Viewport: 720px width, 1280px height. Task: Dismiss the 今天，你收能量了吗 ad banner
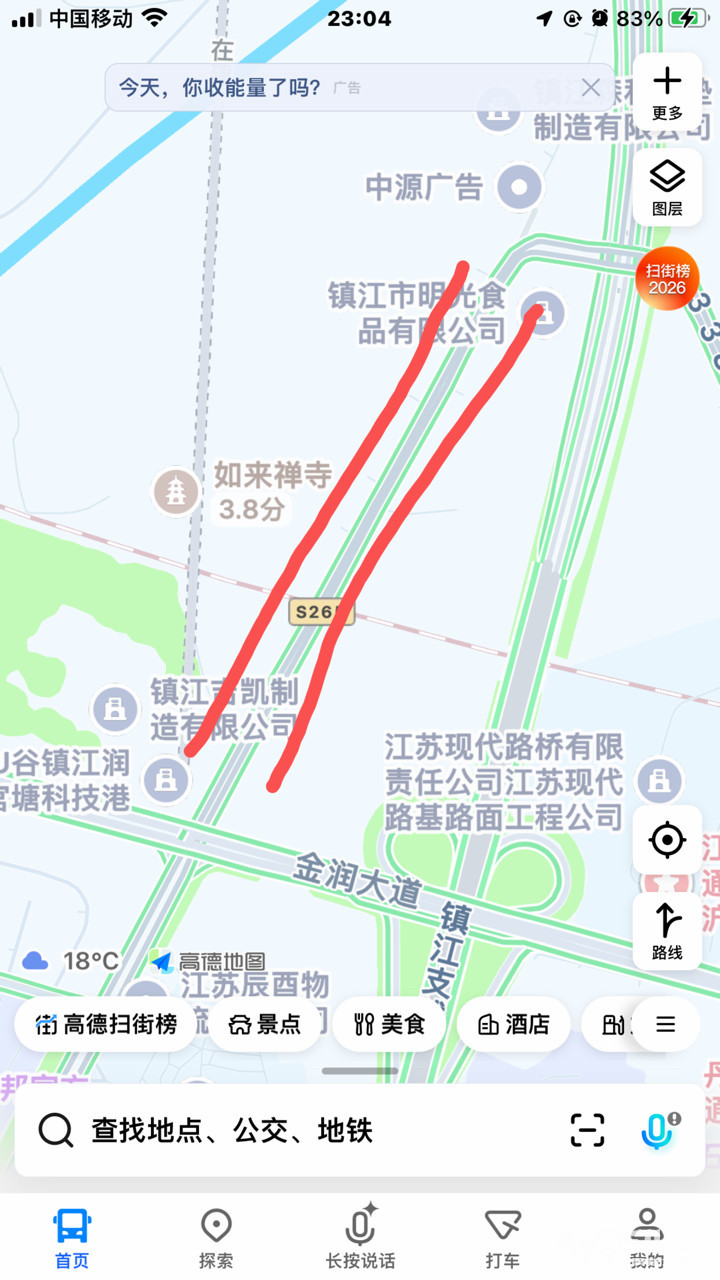591,88
